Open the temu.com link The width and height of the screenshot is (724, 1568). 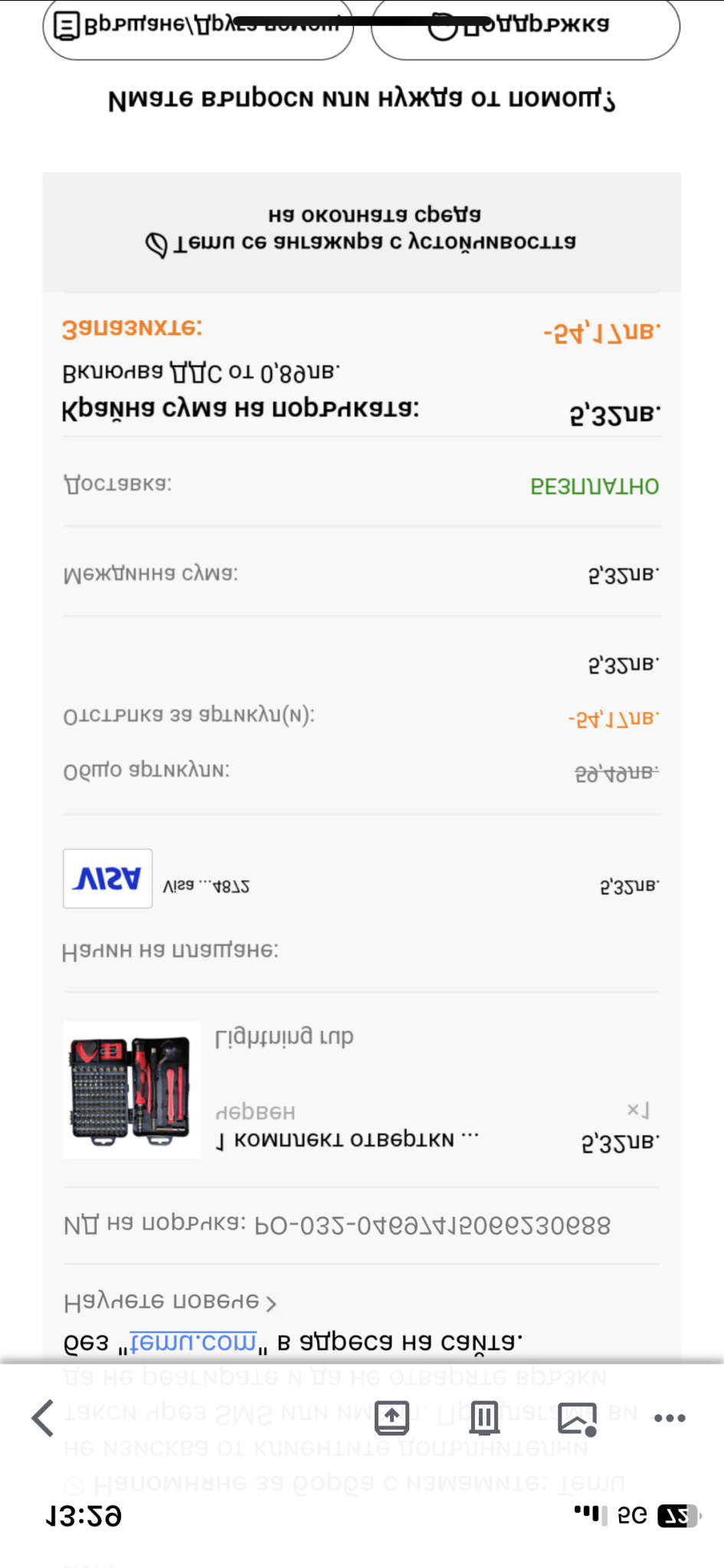(192, 1341)
